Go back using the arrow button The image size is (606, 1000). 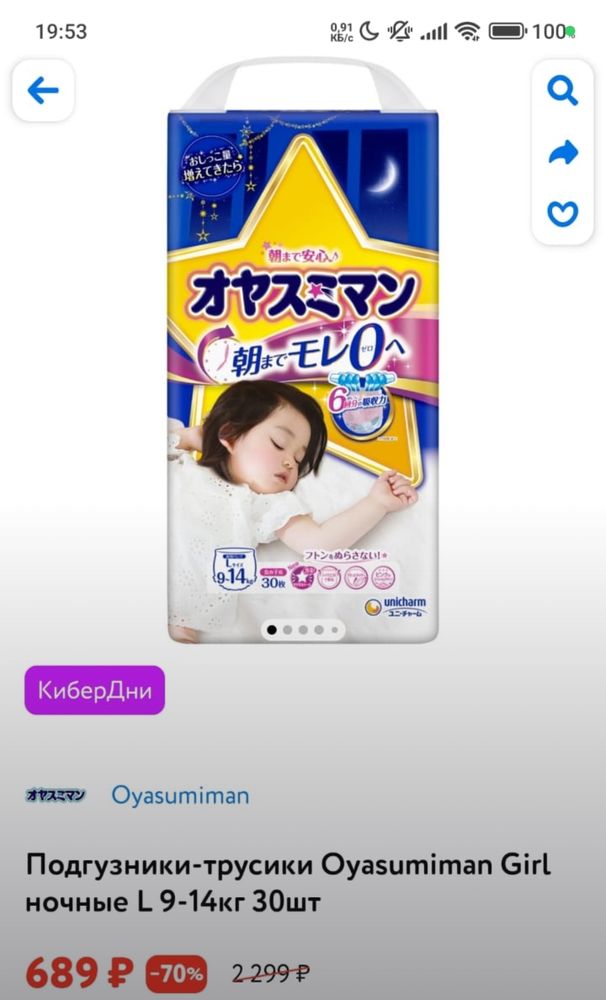pyautogui.click(x=43, y=91)
